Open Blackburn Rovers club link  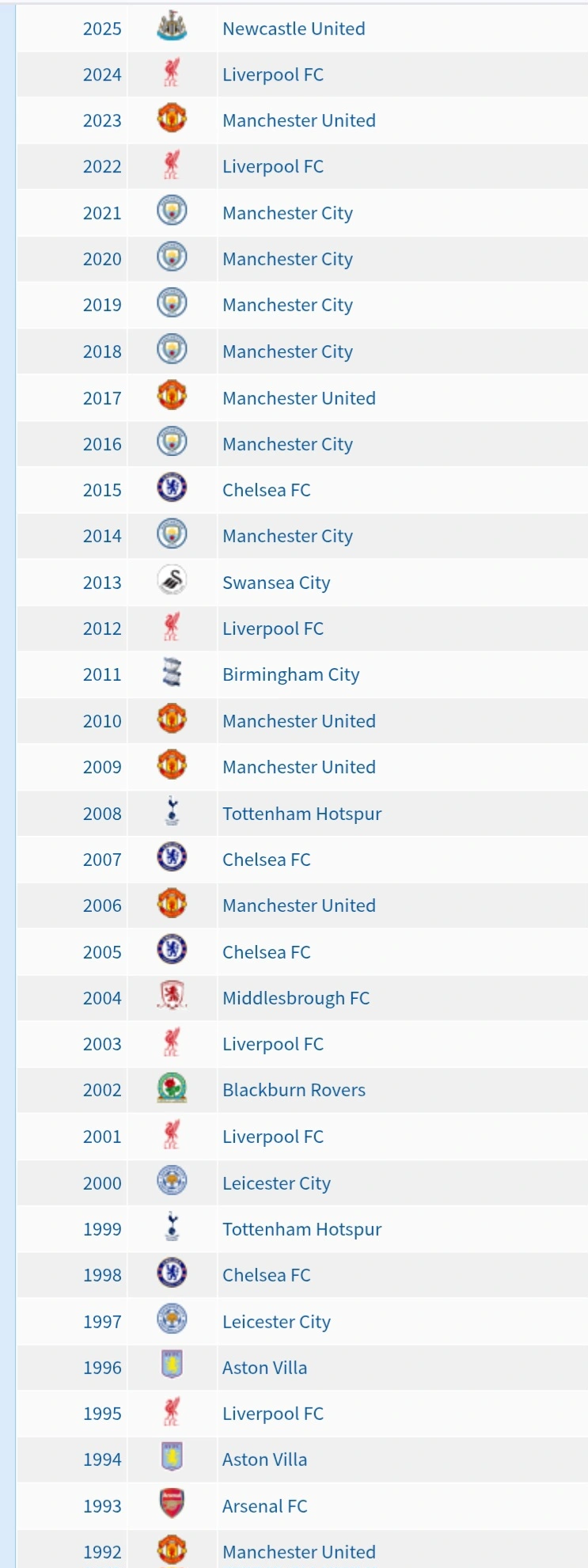click(x=294, y=1090)
